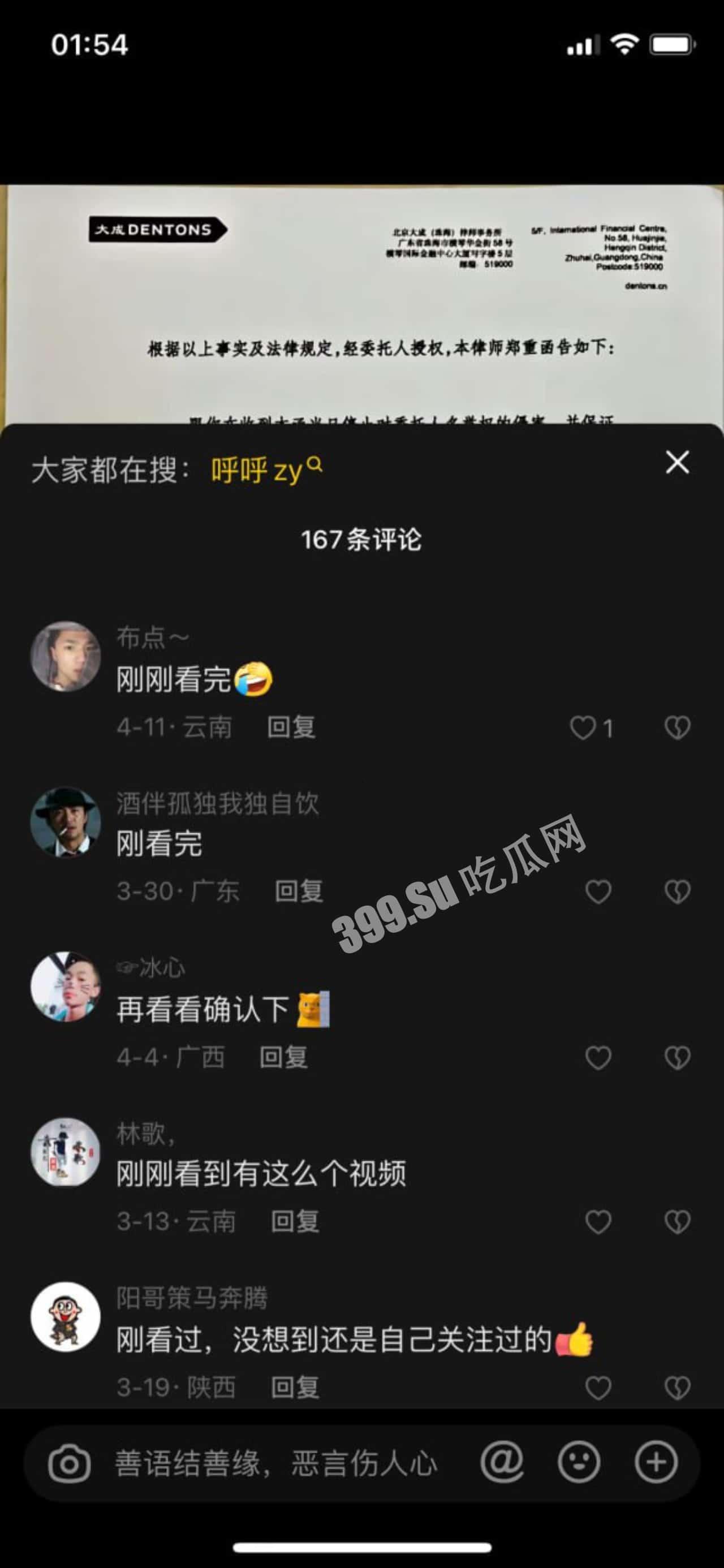Mention someone with the @ icon
This screenshot has height=1568, width=724.
pyautogui.click(x=502, y=1462)
